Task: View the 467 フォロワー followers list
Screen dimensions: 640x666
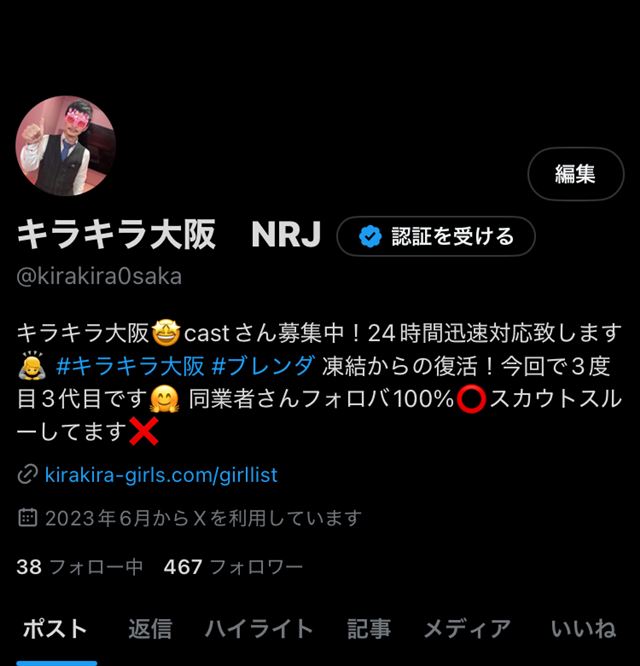Action: pos(233,567)
